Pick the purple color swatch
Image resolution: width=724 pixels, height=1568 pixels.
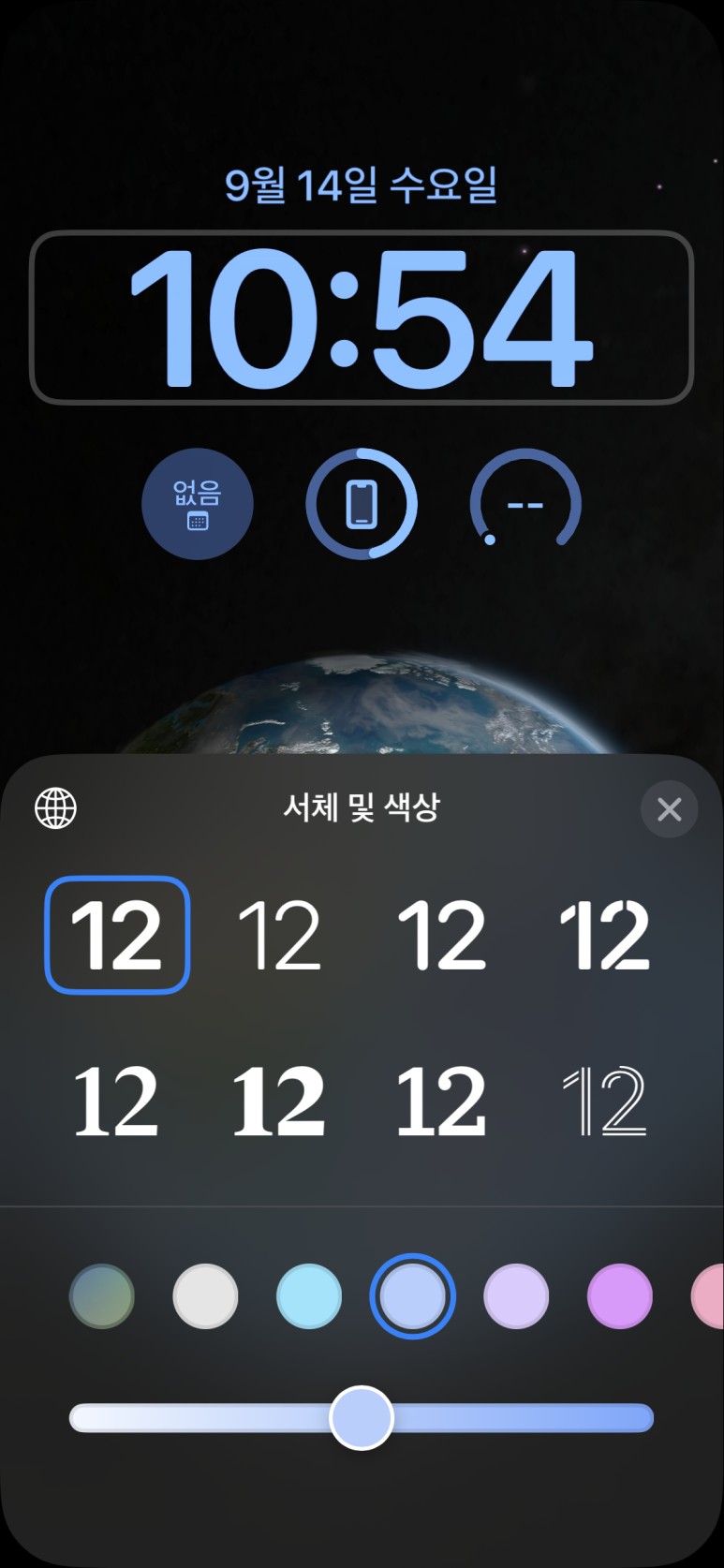click(x=619, y=1296)
